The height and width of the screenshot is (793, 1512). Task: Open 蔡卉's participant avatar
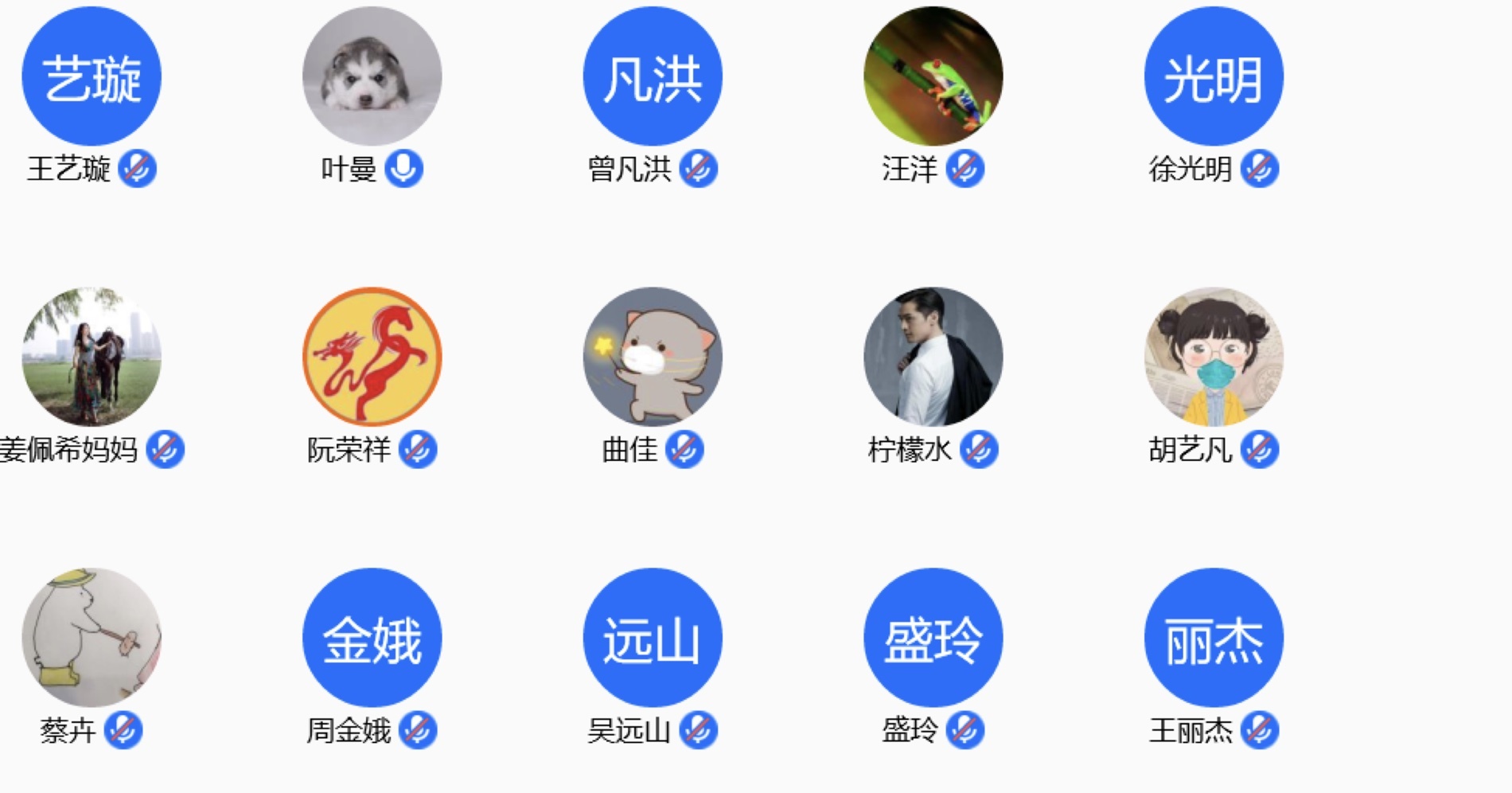click(92, 637)
